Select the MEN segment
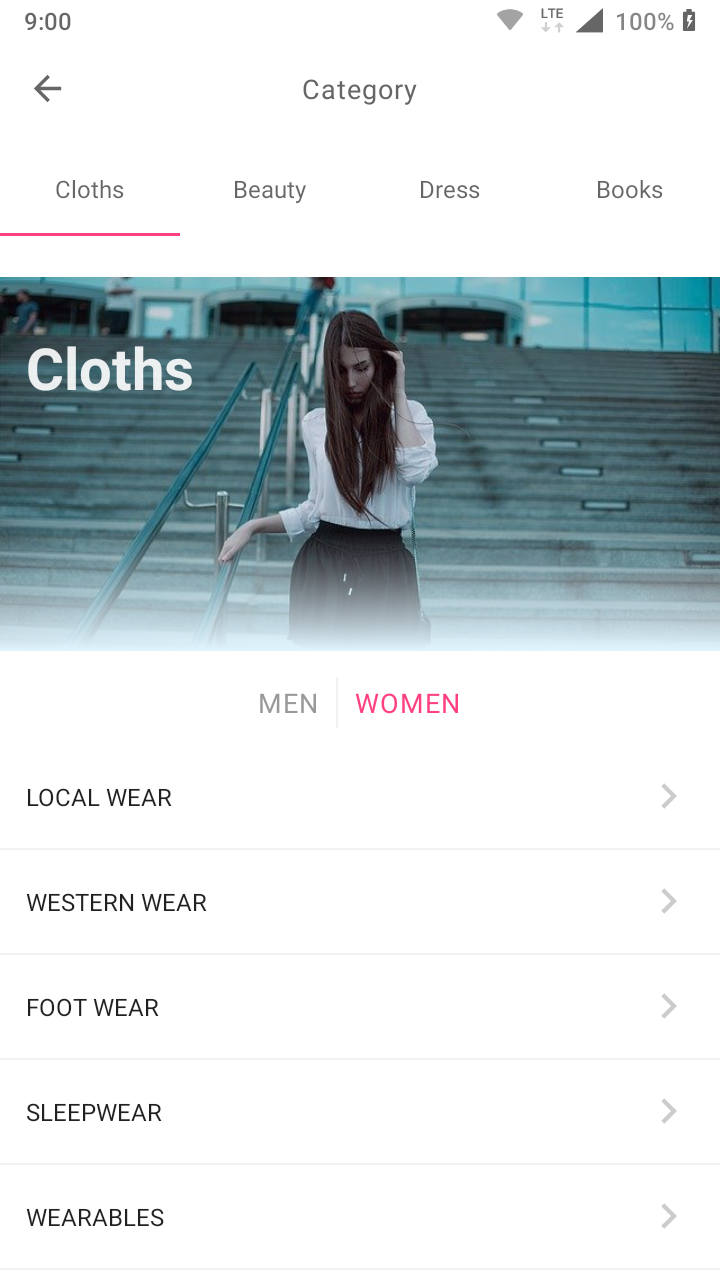Screen dimensions: 720x1280 click(288, 704)
